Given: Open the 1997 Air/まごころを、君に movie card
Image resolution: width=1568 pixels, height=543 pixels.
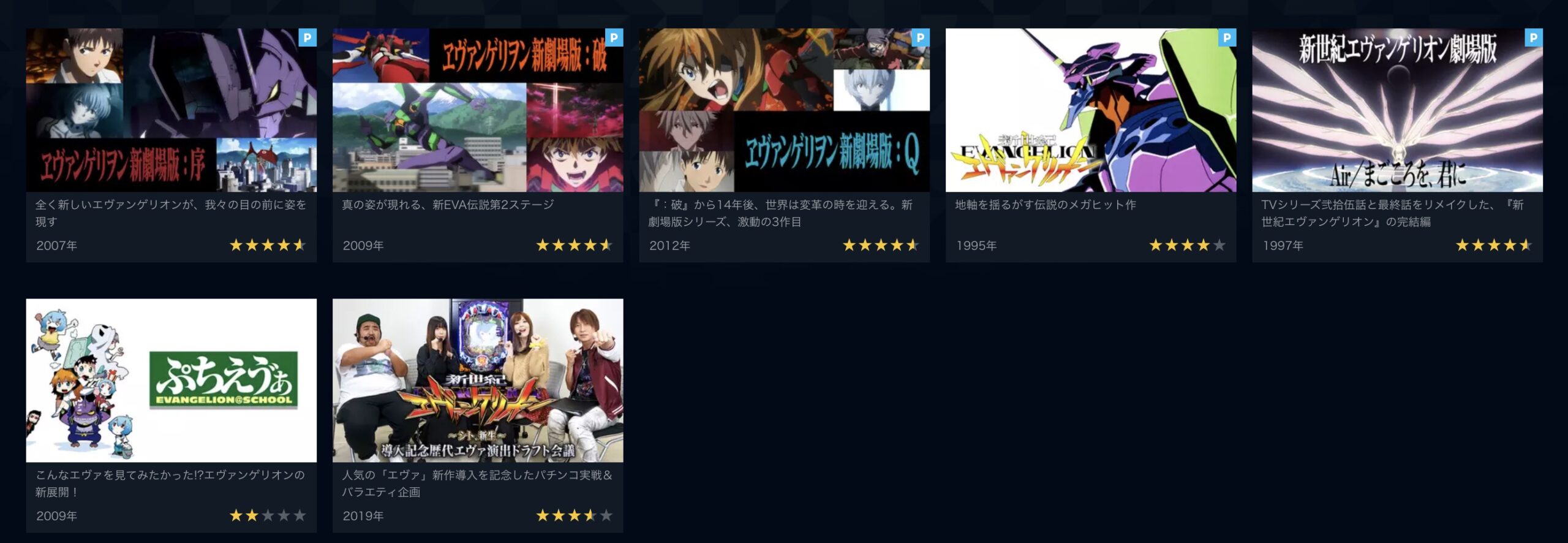Looking at the screenshot, I should 1397,110.
